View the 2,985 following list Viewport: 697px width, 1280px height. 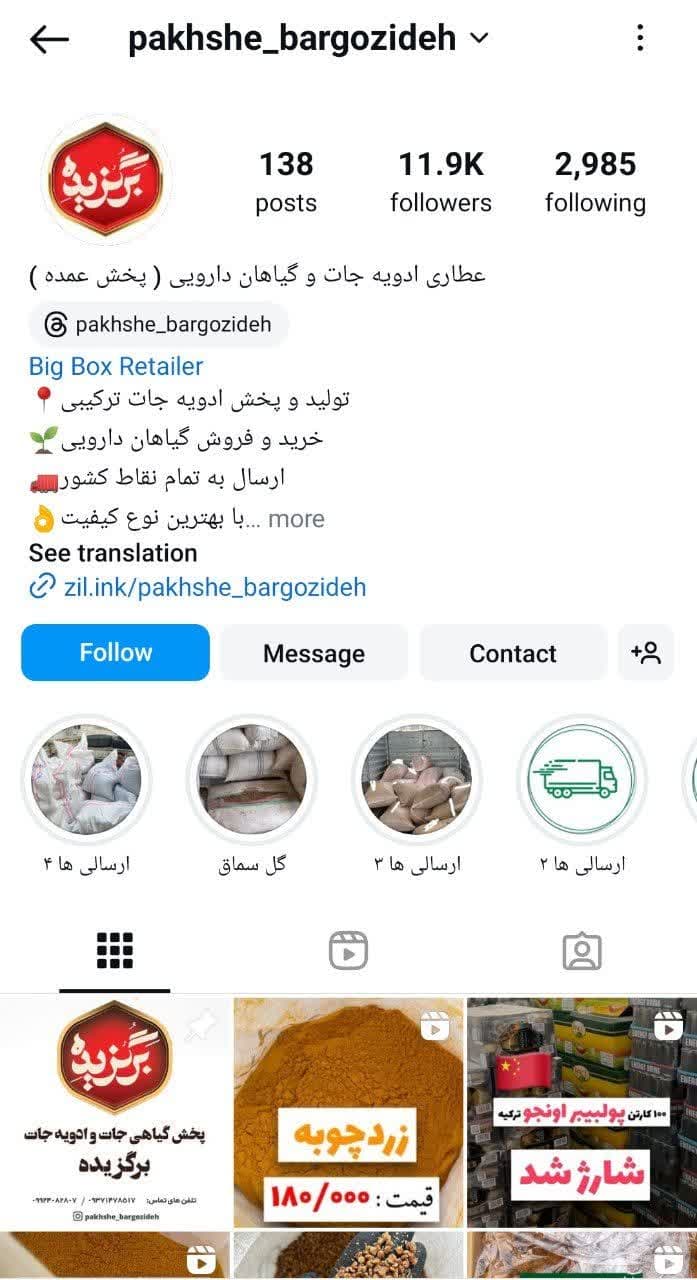(x=595, y=181)
